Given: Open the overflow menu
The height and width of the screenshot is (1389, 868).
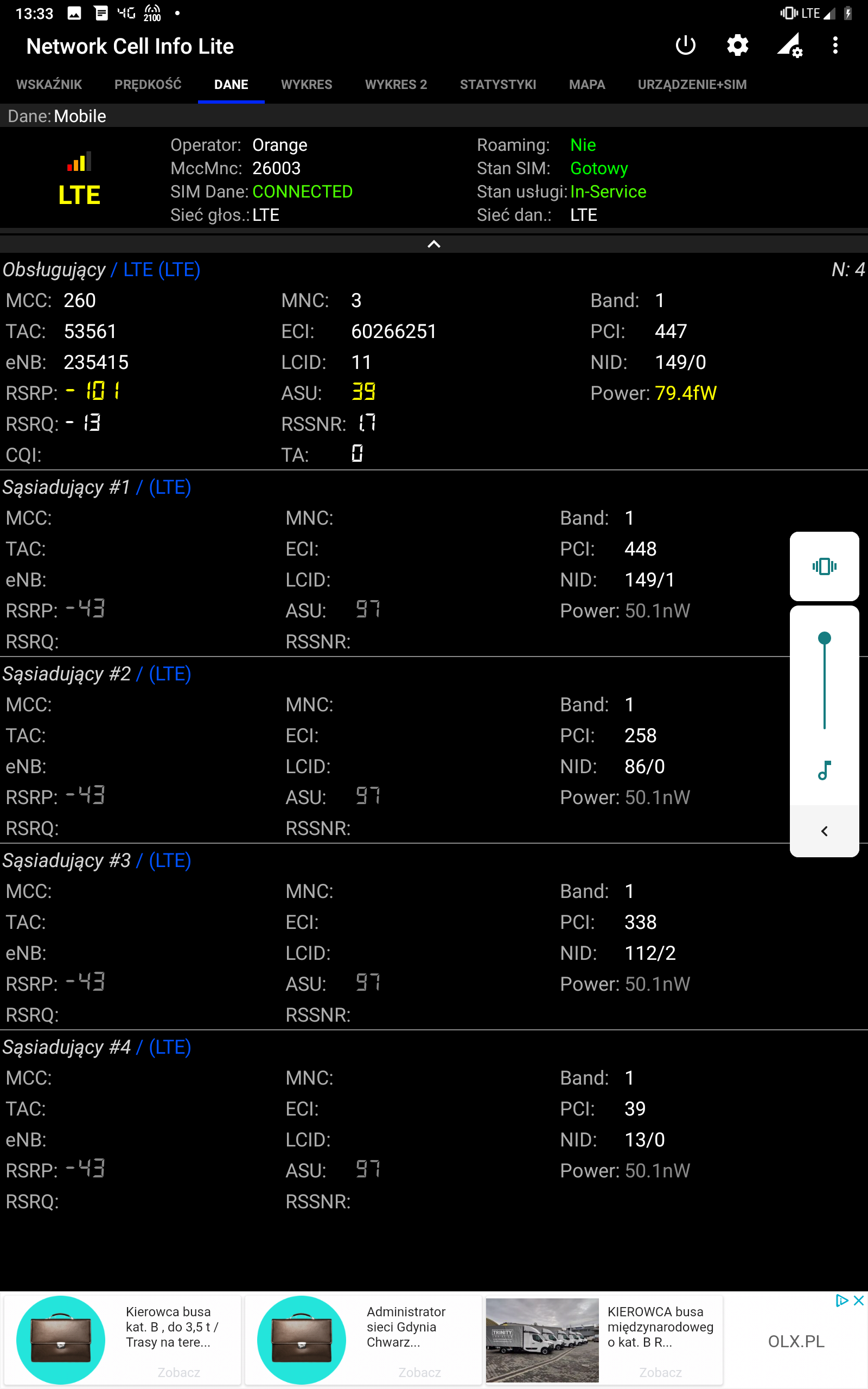Looking at the screenshot, I should [x=835, y=46].
